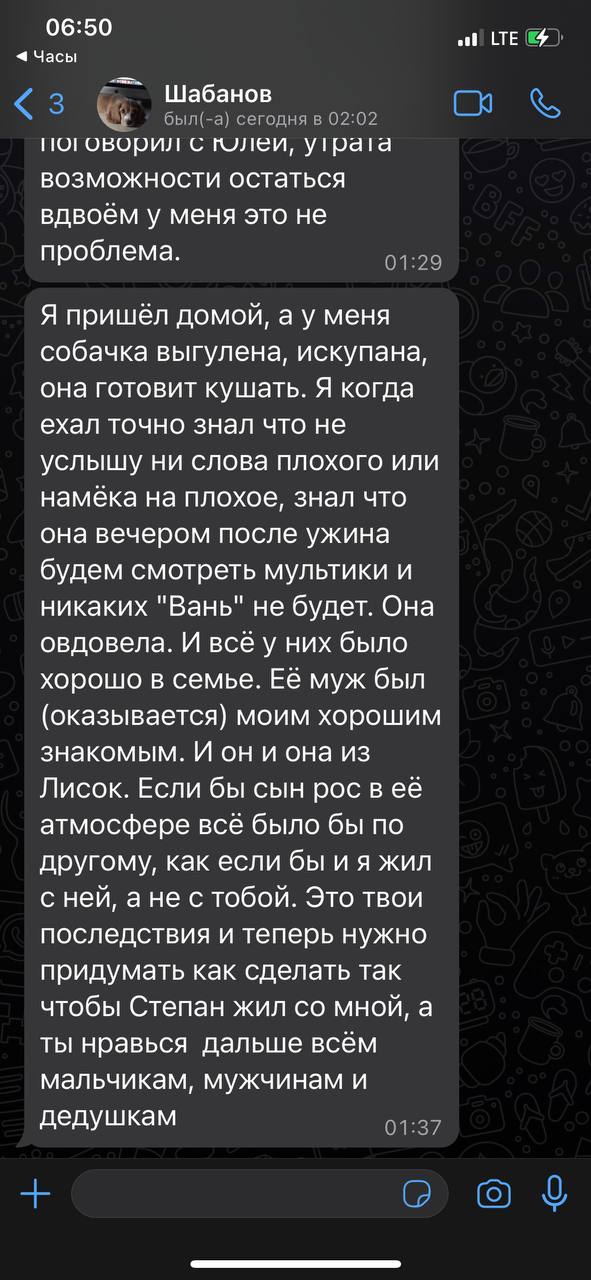Focus the message input field
The image size is (591, 1280).
coord(260,1194)
